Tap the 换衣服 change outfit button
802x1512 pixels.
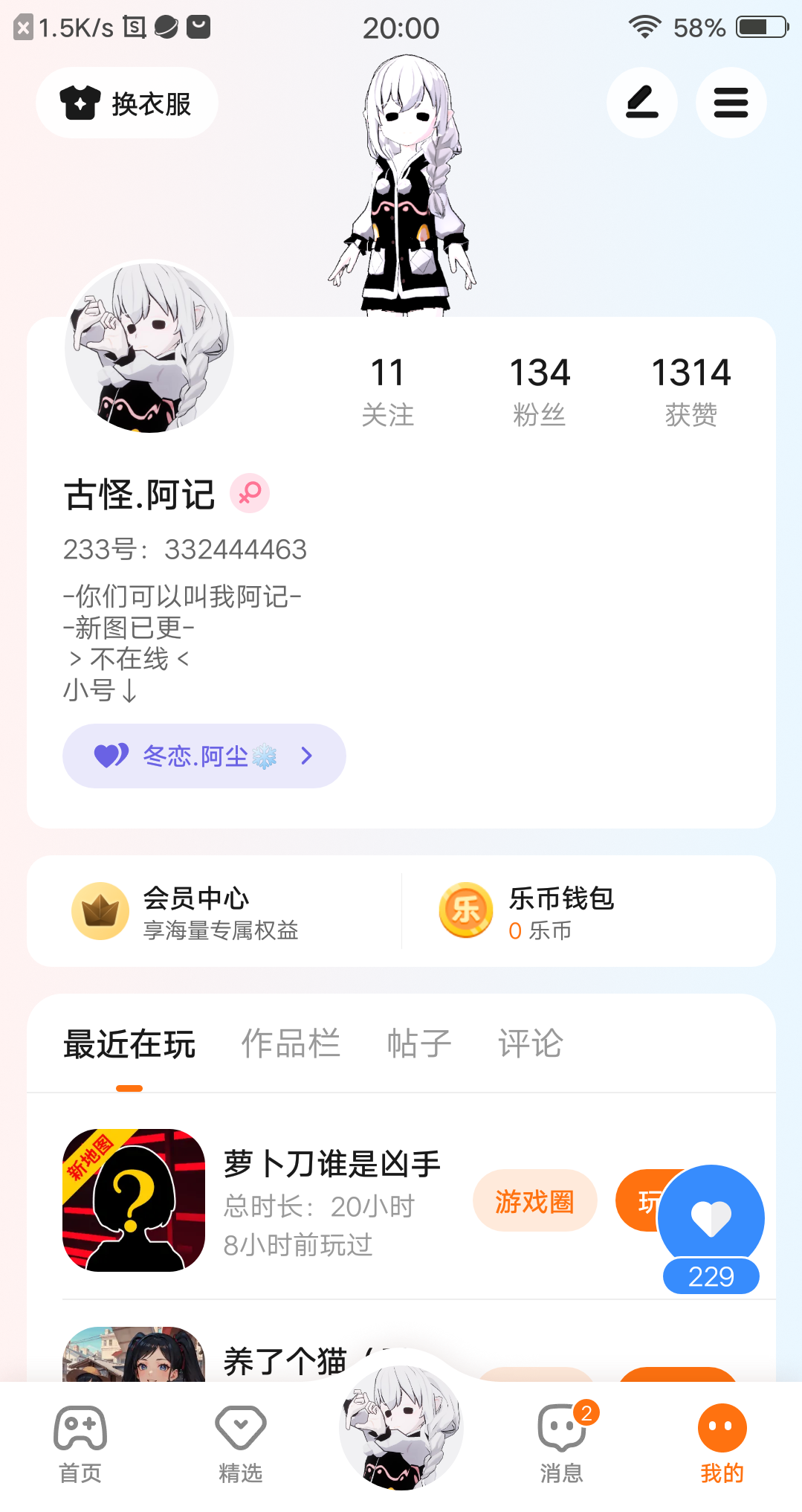[x=126, y=103]
